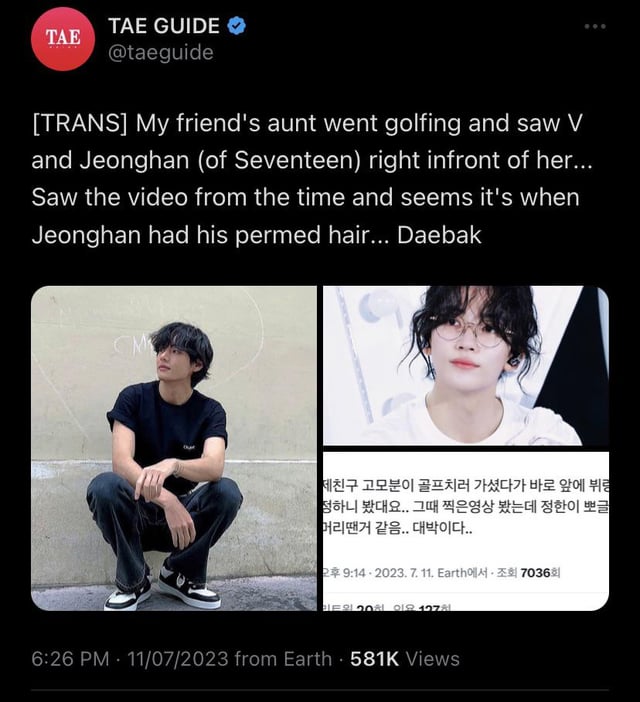Open the photo of the curly-haired person

(465, 366)
